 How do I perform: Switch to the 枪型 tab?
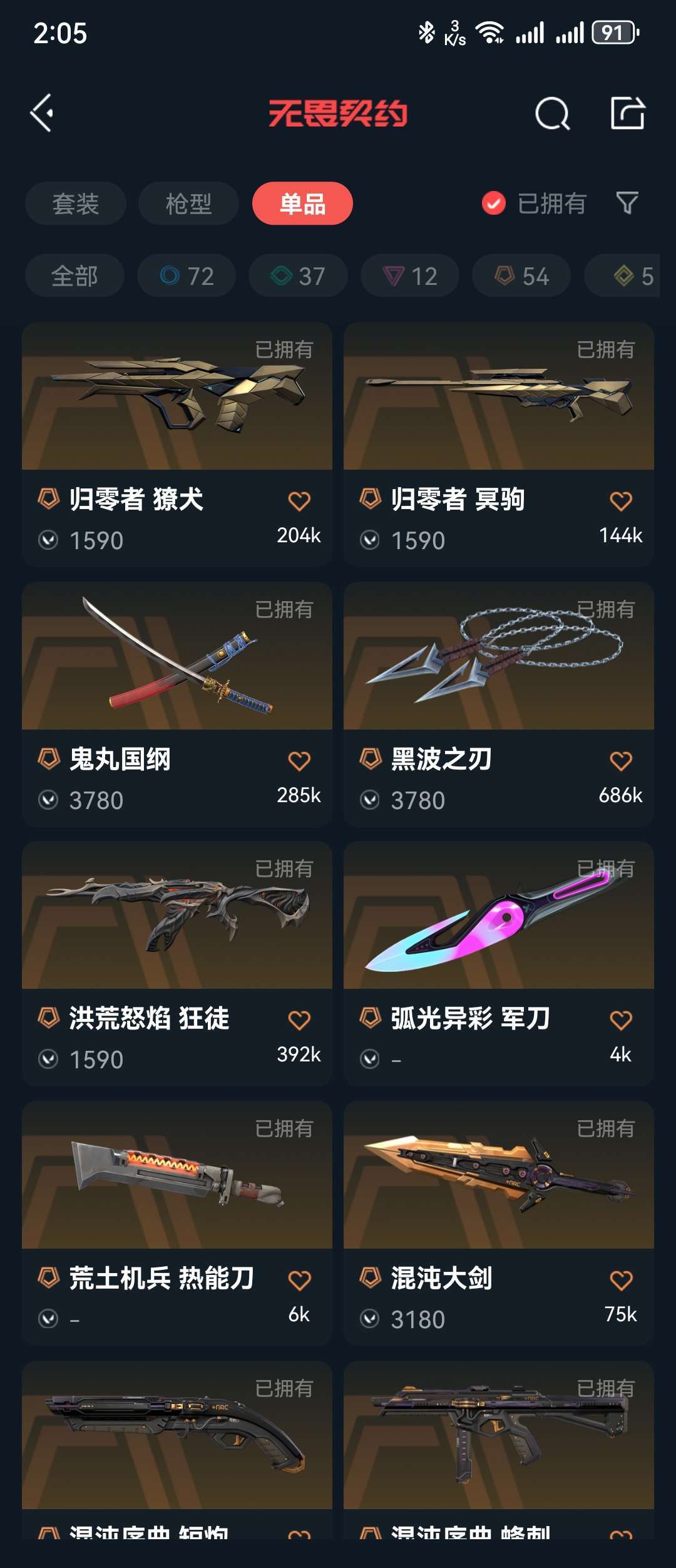pos(188,204)
